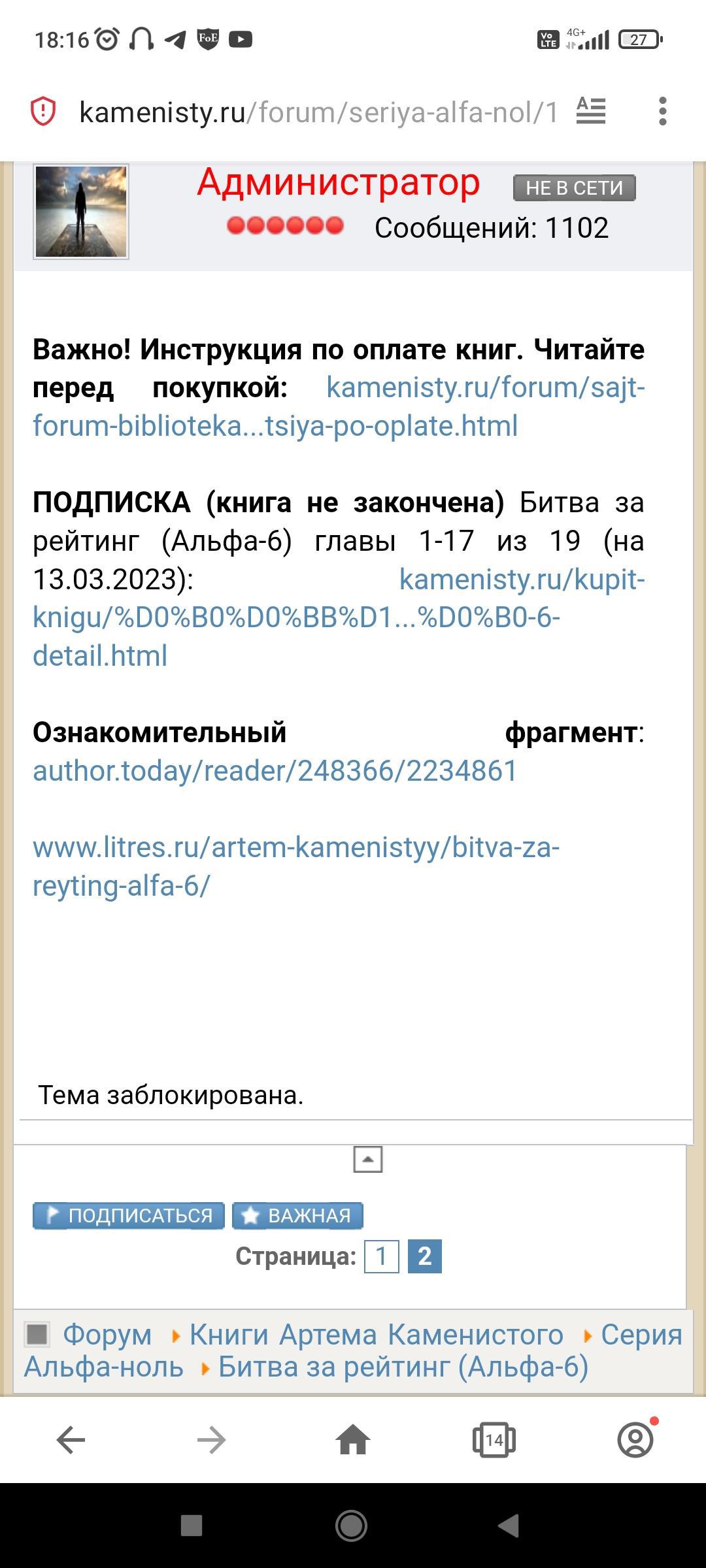Open the browser overflow menu
The image size is (706, 1568).
pyautogui.click(x=662, y=112)
